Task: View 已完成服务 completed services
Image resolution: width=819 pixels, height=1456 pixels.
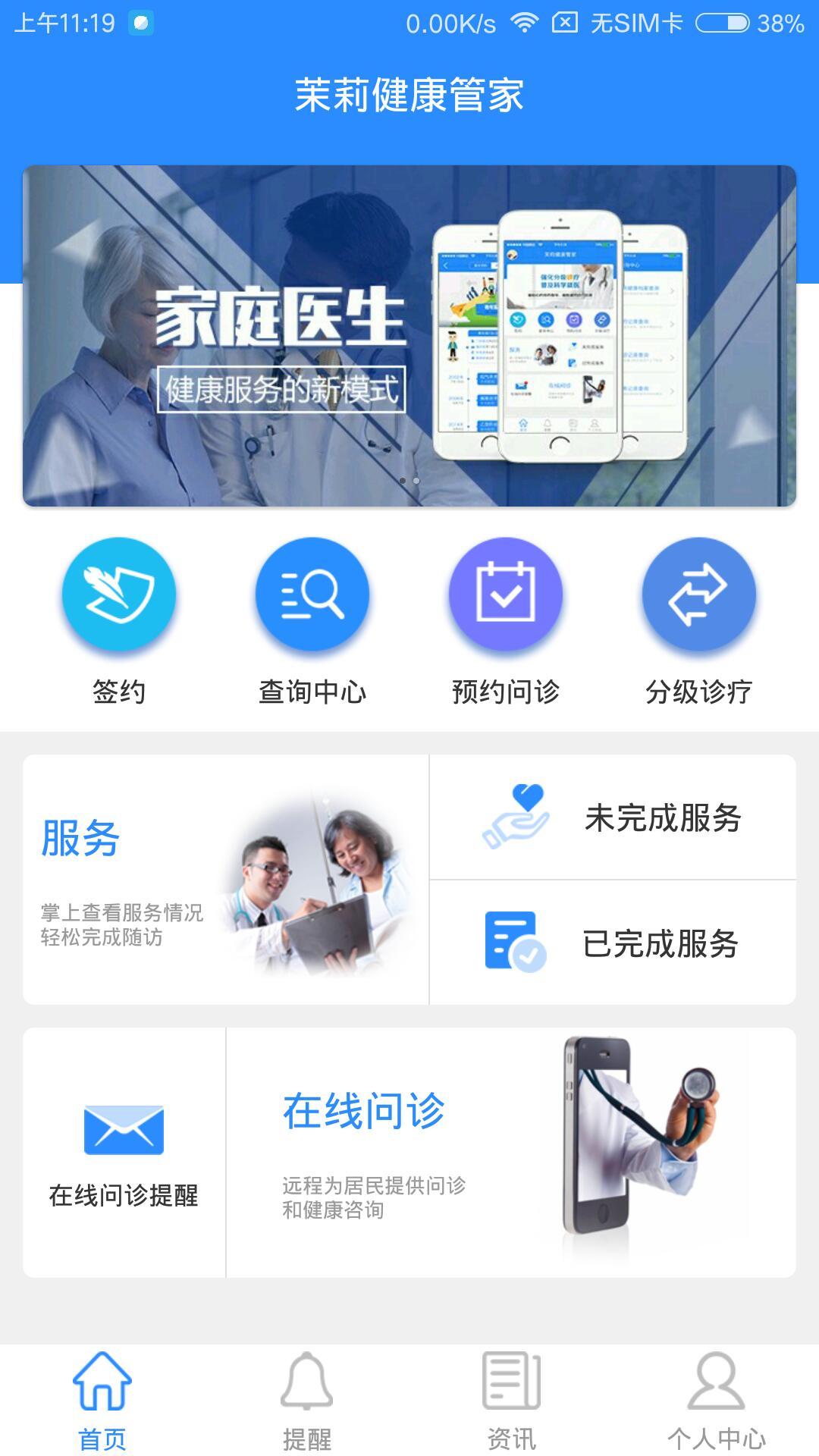Action: [613, 943]
